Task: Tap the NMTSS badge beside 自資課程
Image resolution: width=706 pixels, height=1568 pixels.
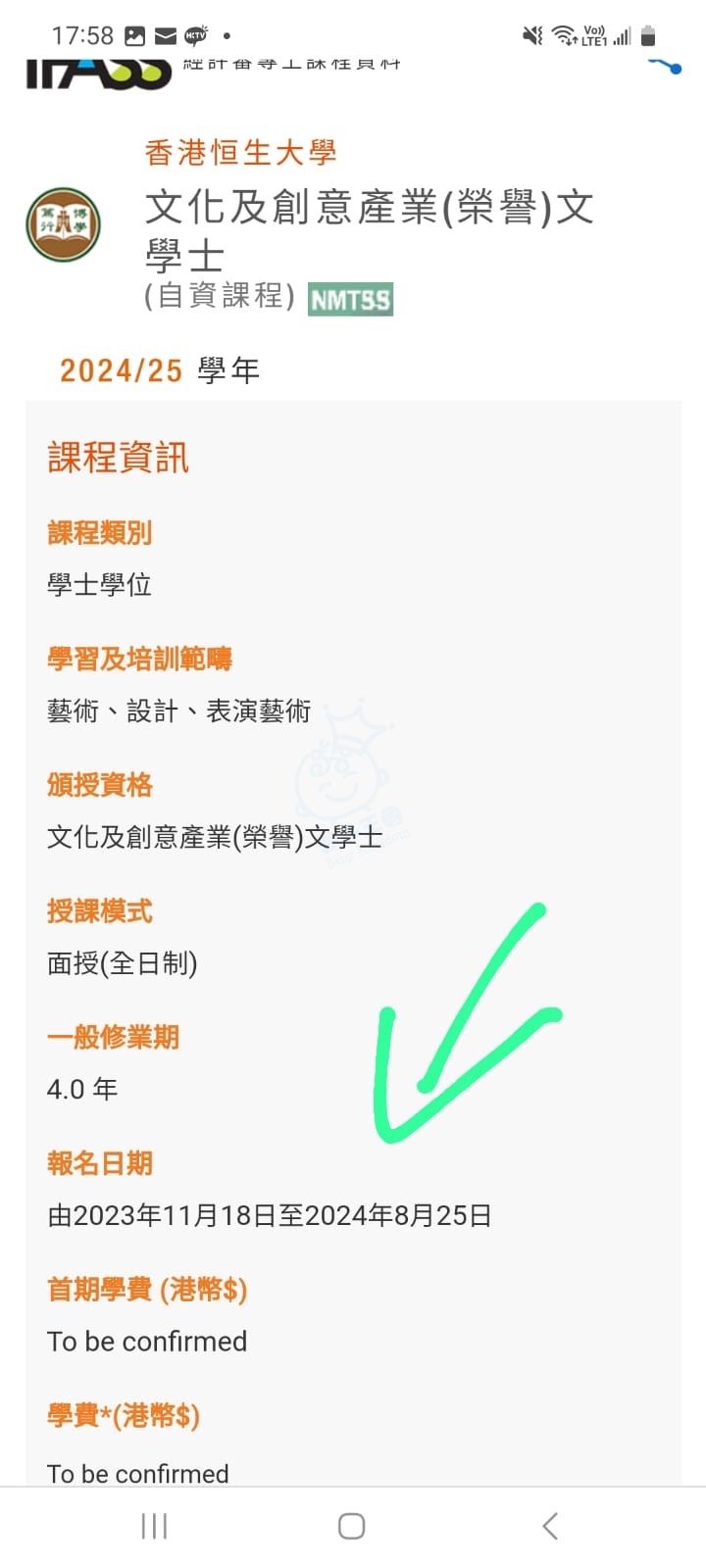Action: 350,299
